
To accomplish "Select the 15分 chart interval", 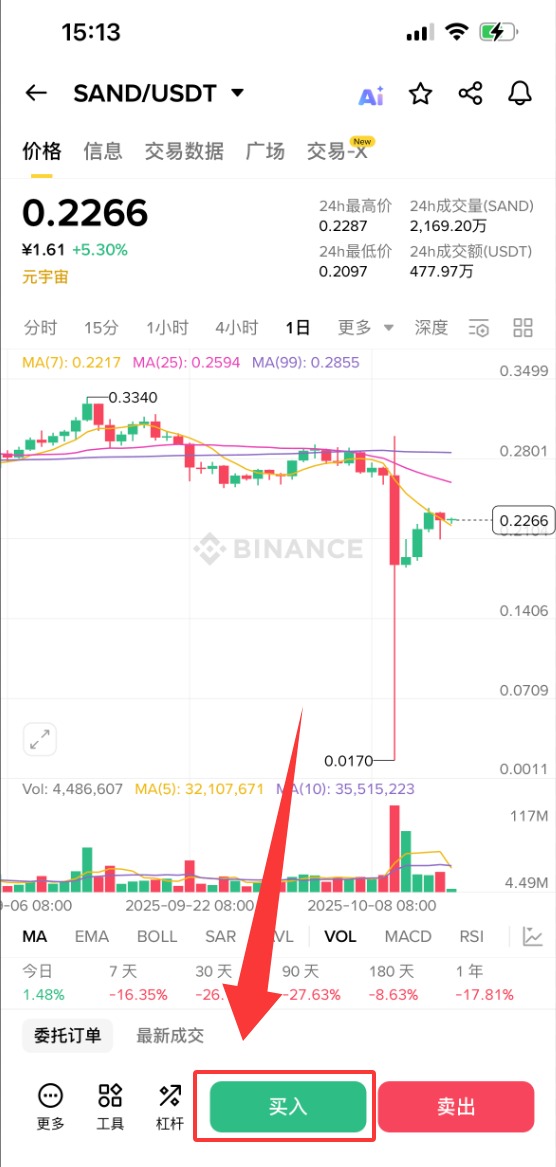I will click(x=100, y=327).
